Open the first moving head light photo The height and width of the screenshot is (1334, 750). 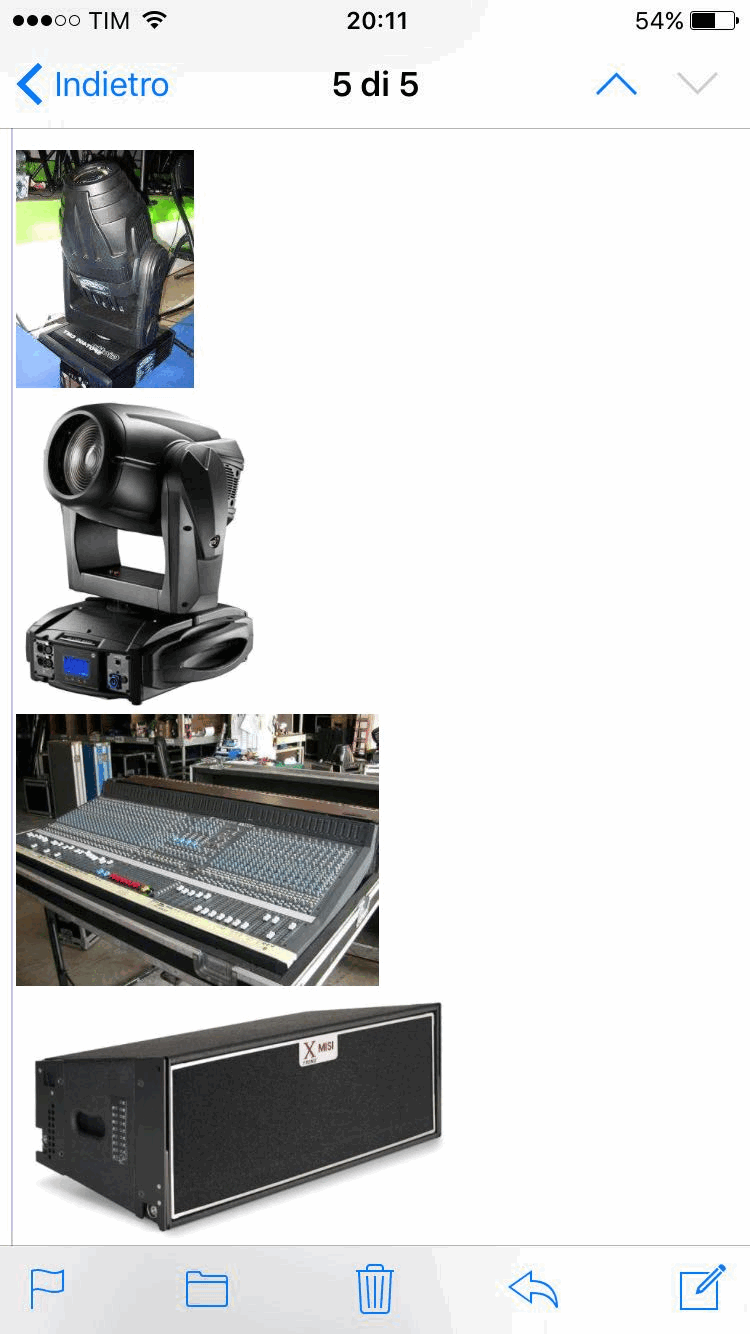[x=105, y=269]
